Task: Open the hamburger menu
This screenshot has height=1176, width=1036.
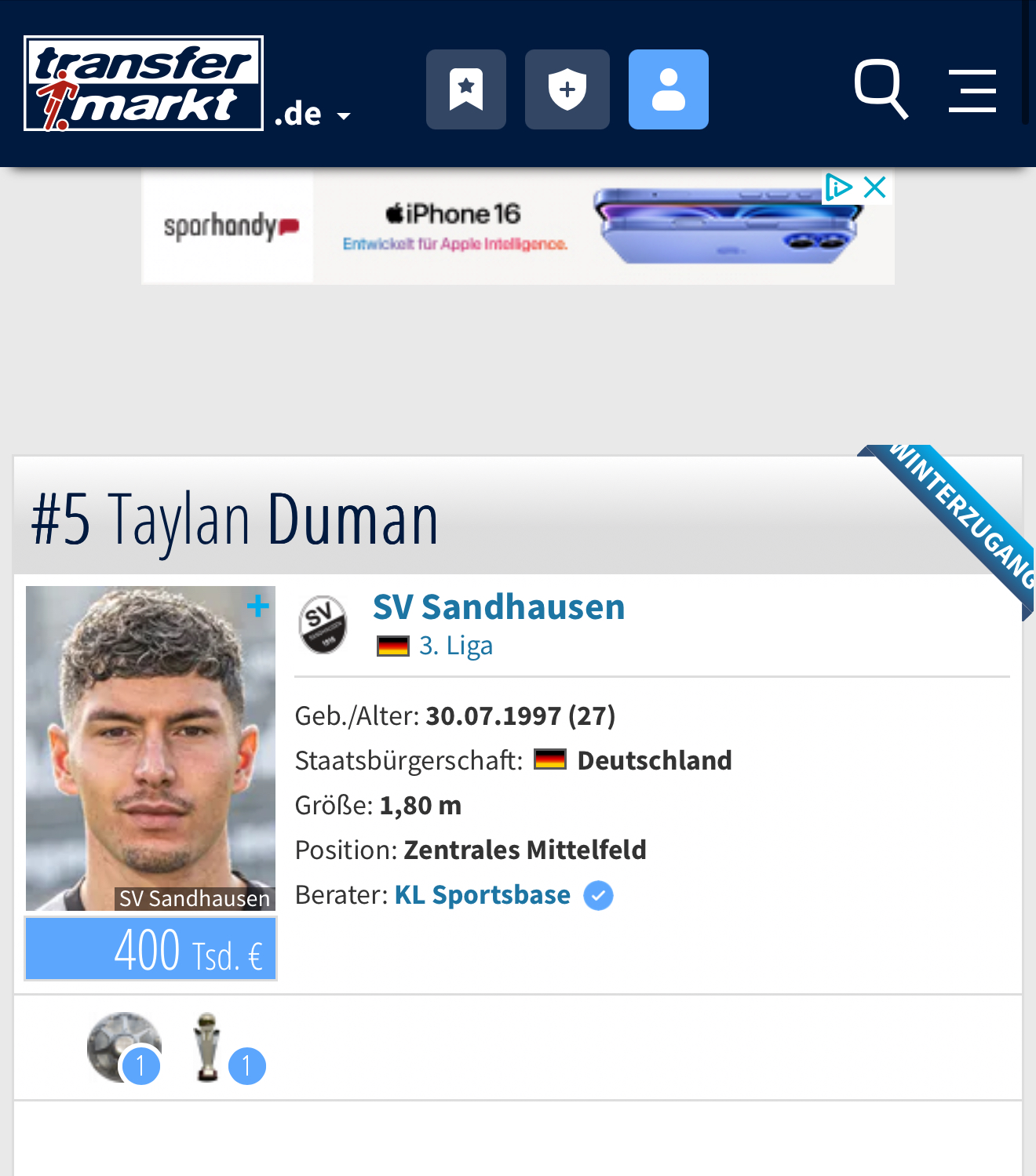Action: pyautogui.click(x=972, y=91)
